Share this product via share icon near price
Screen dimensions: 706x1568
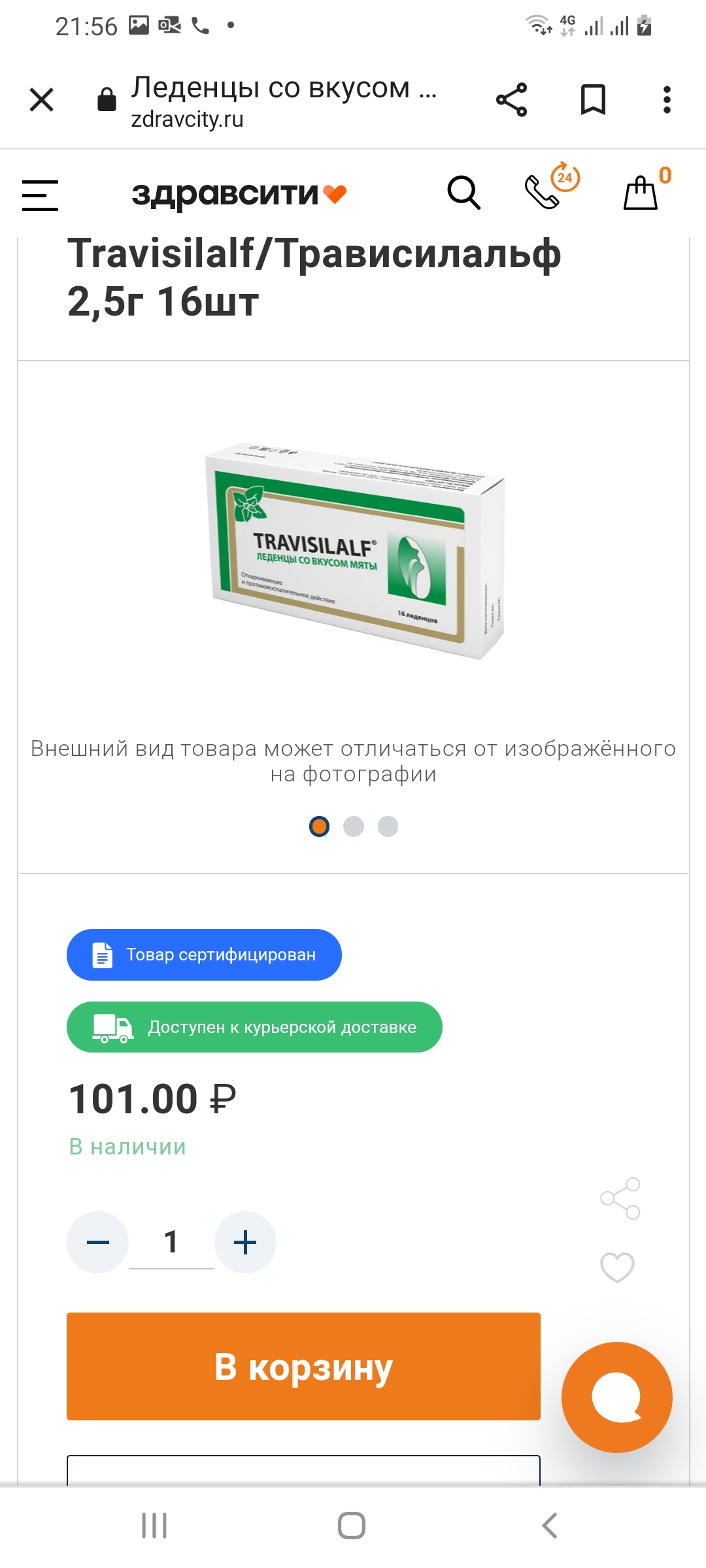point(620,1198)
